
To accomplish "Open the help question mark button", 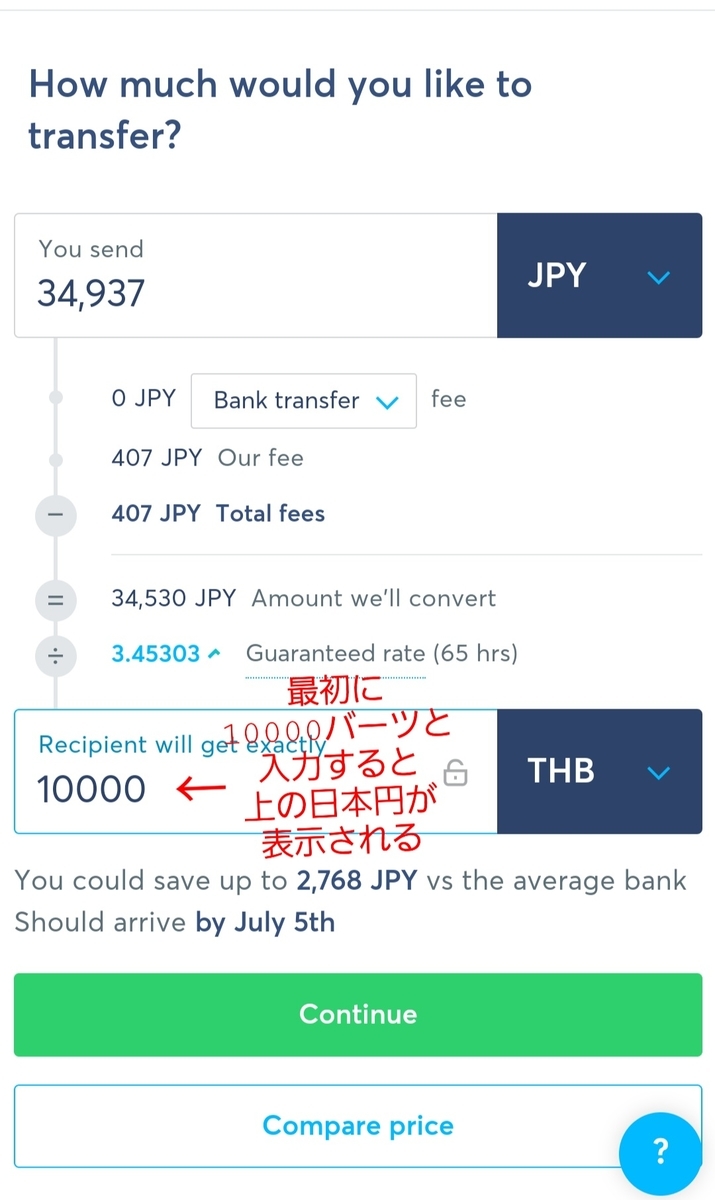I will pos(660,1150).
